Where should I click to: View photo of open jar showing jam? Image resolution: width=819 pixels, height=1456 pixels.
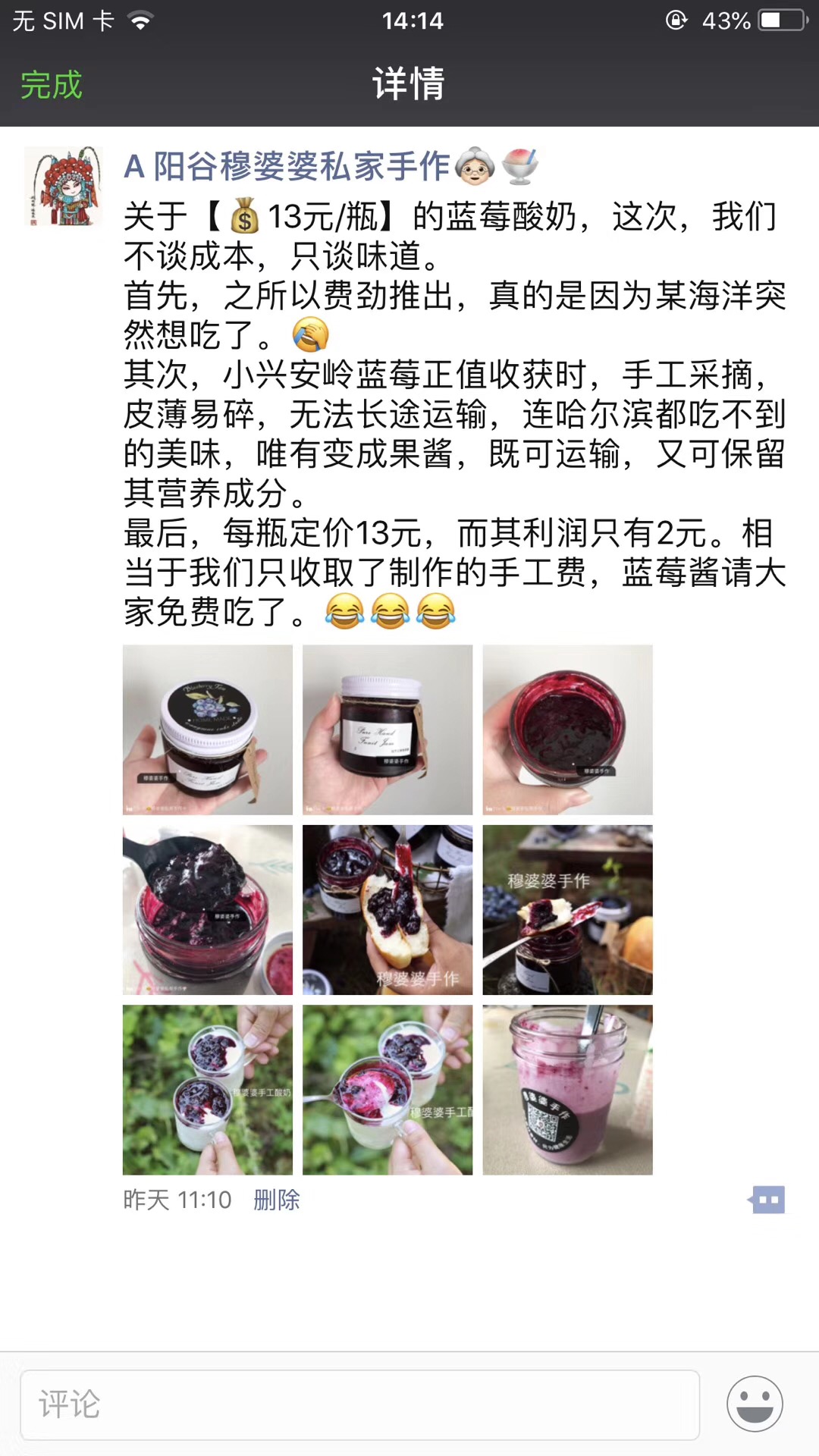567,730
